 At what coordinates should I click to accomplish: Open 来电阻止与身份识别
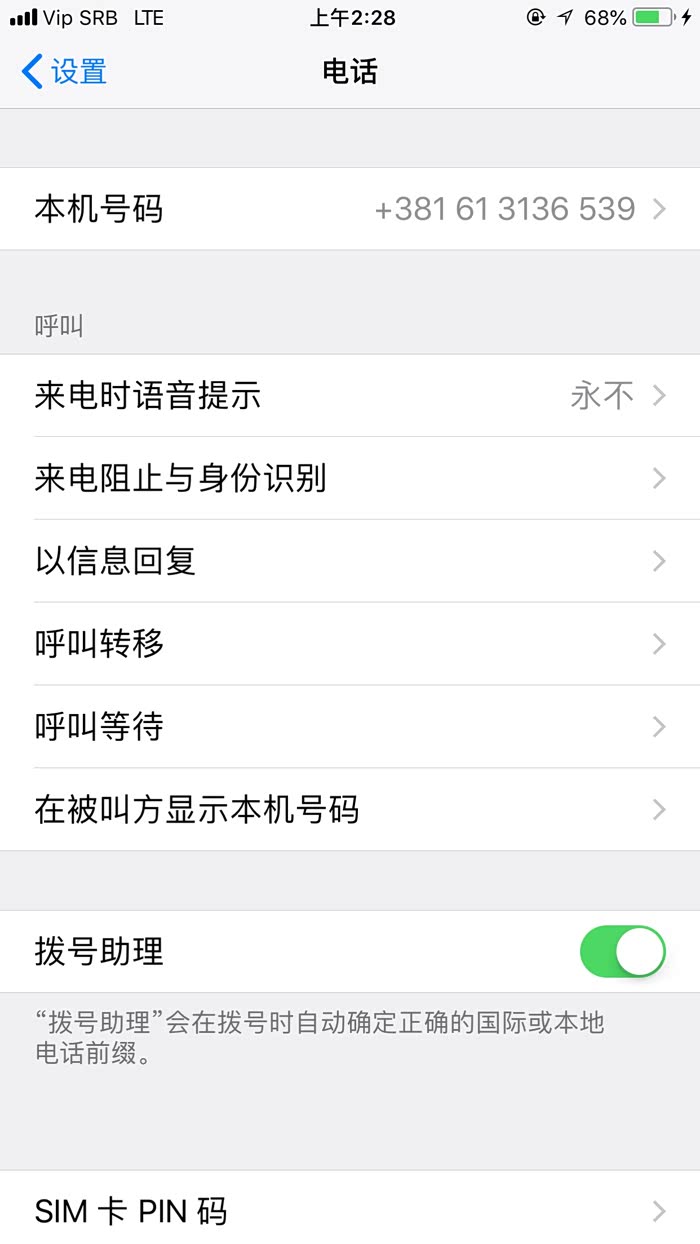click(x=350, y=479)
